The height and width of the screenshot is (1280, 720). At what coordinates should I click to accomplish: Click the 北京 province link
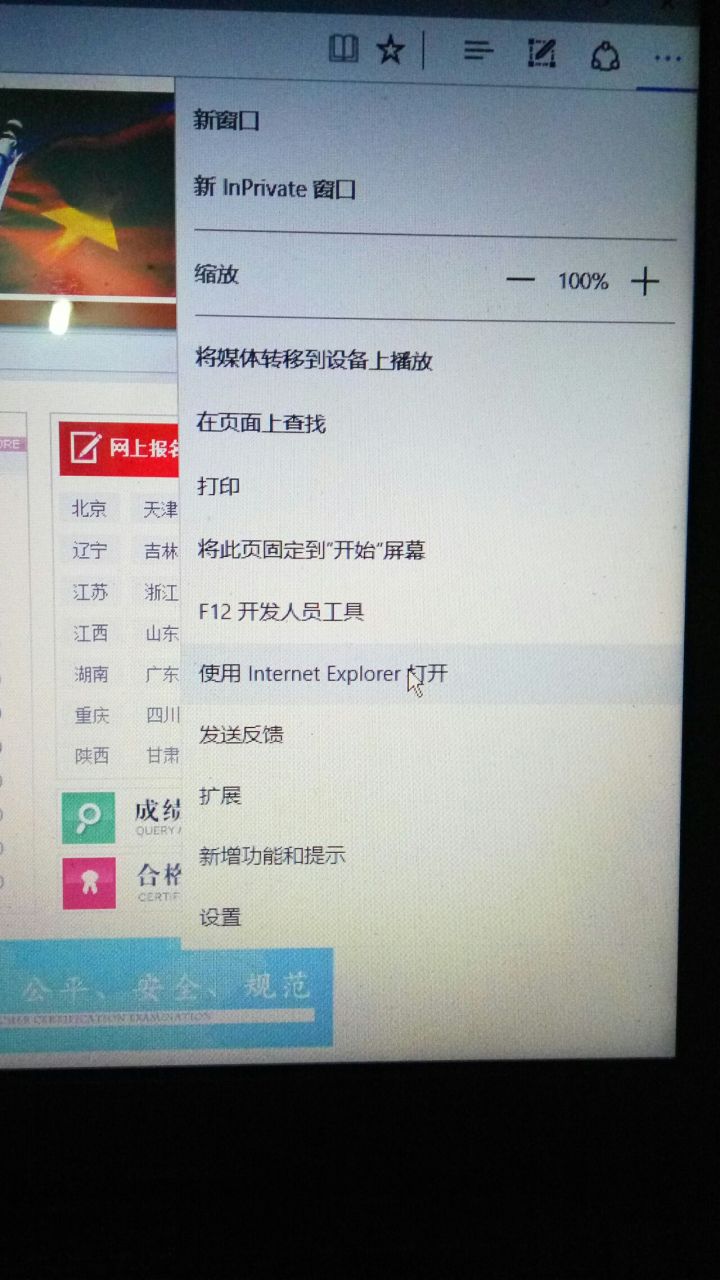click(88, 510)
